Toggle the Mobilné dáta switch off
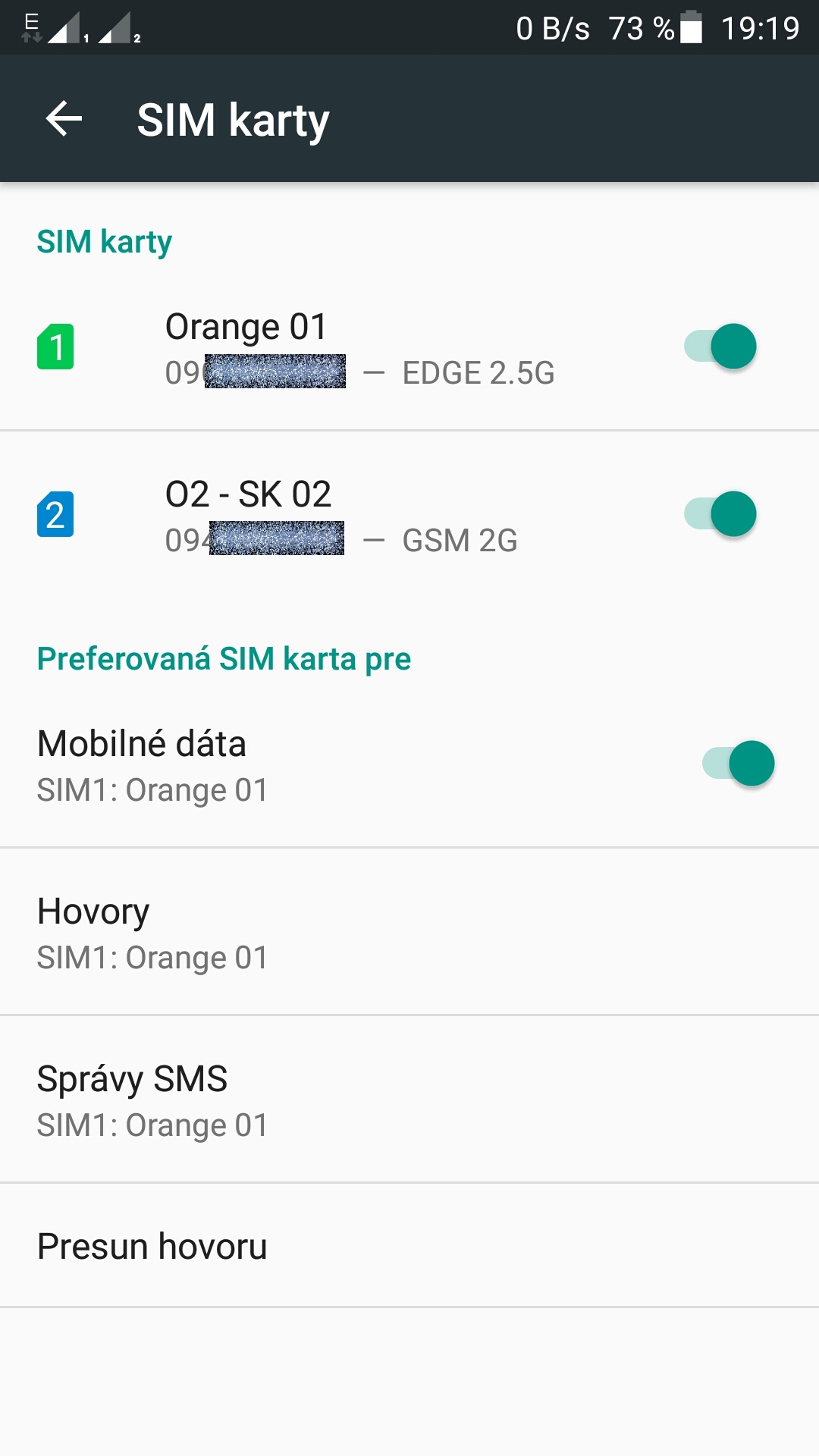The height and width of the screenshot is (1456, 819). [739, 763]
